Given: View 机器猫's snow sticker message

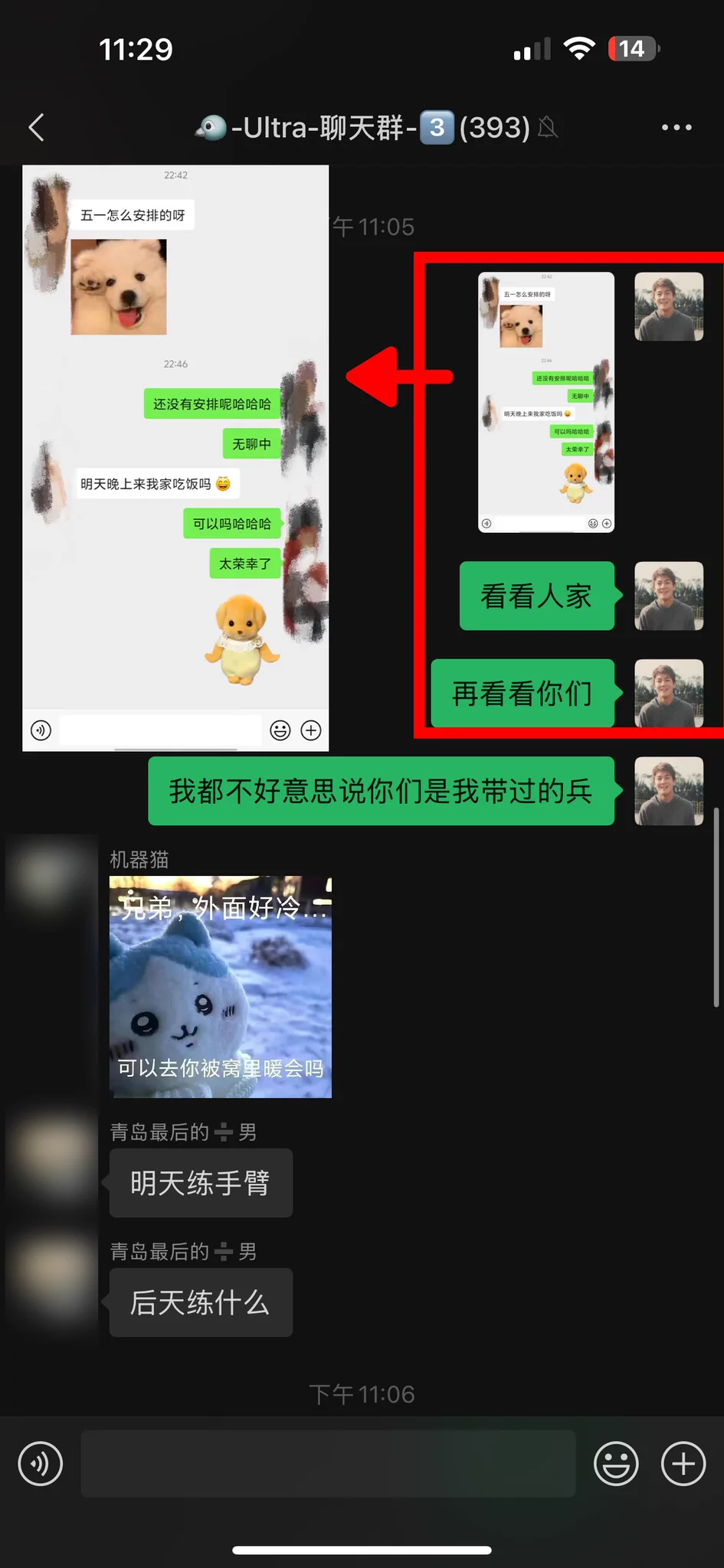Looking at the screenshot, I should coord(221,987).
